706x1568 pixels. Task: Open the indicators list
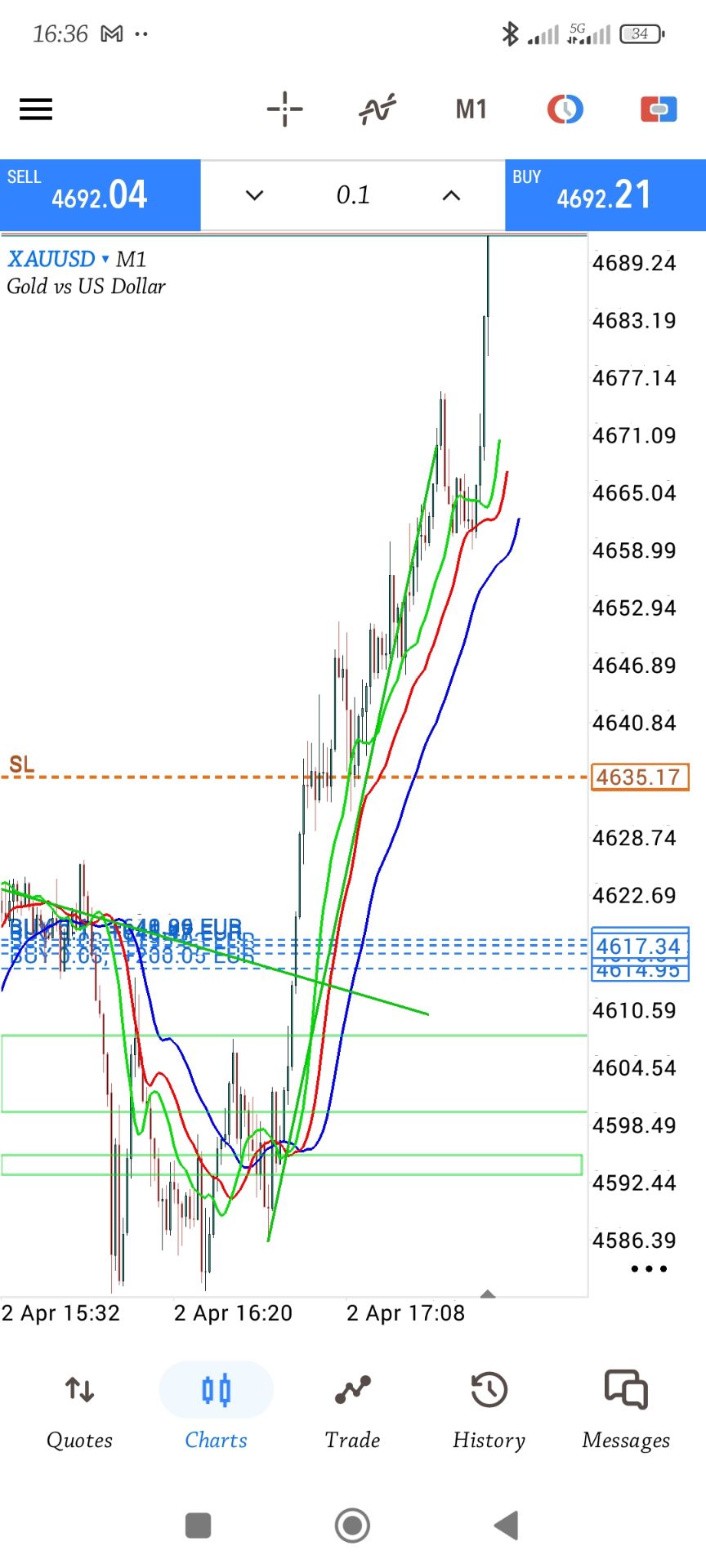(377, 109)
